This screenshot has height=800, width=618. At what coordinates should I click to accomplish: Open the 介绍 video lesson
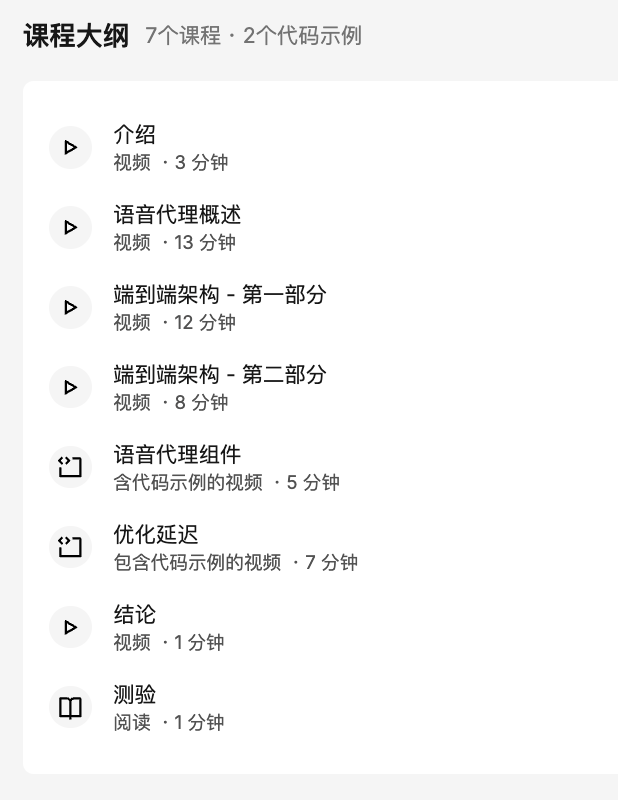(x=135, y=136)
